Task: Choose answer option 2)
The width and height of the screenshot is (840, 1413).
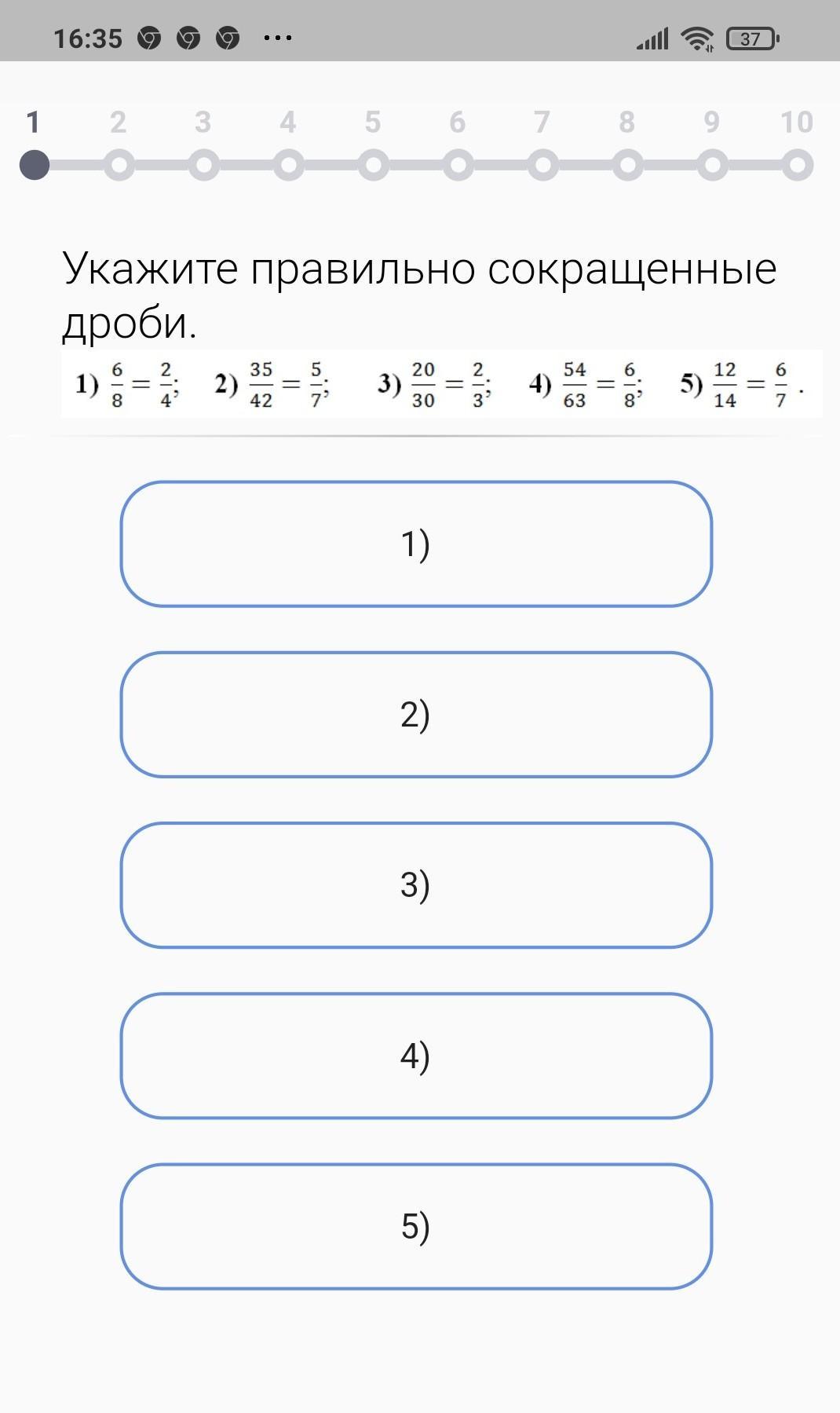Action: tap(416, 715)
